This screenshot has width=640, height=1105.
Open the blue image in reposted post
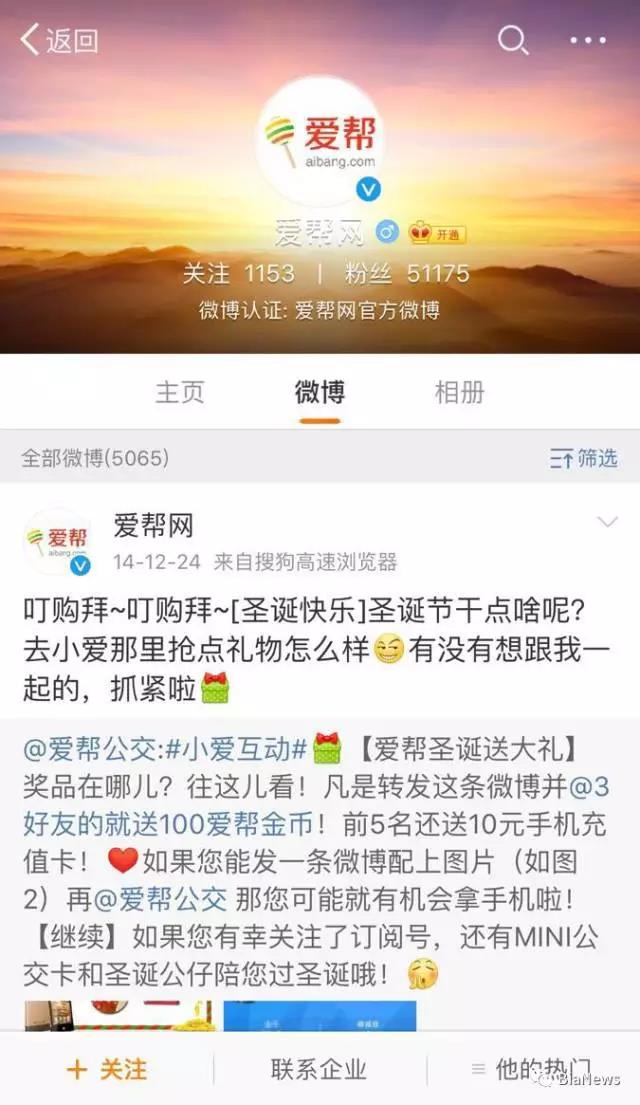click(x=319, y=1014)
